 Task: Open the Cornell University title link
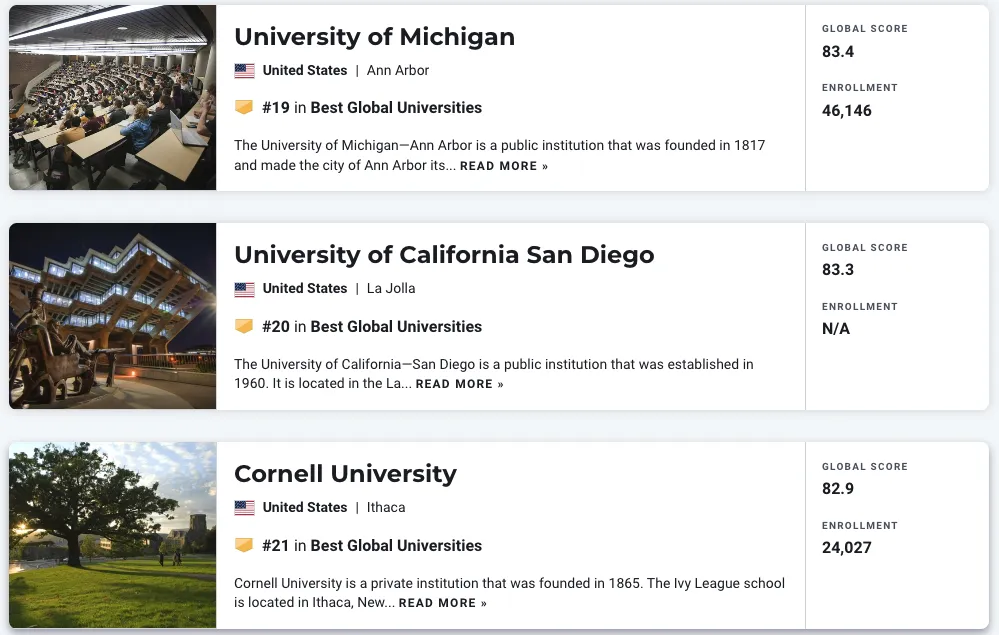click(x=345, y=473)
